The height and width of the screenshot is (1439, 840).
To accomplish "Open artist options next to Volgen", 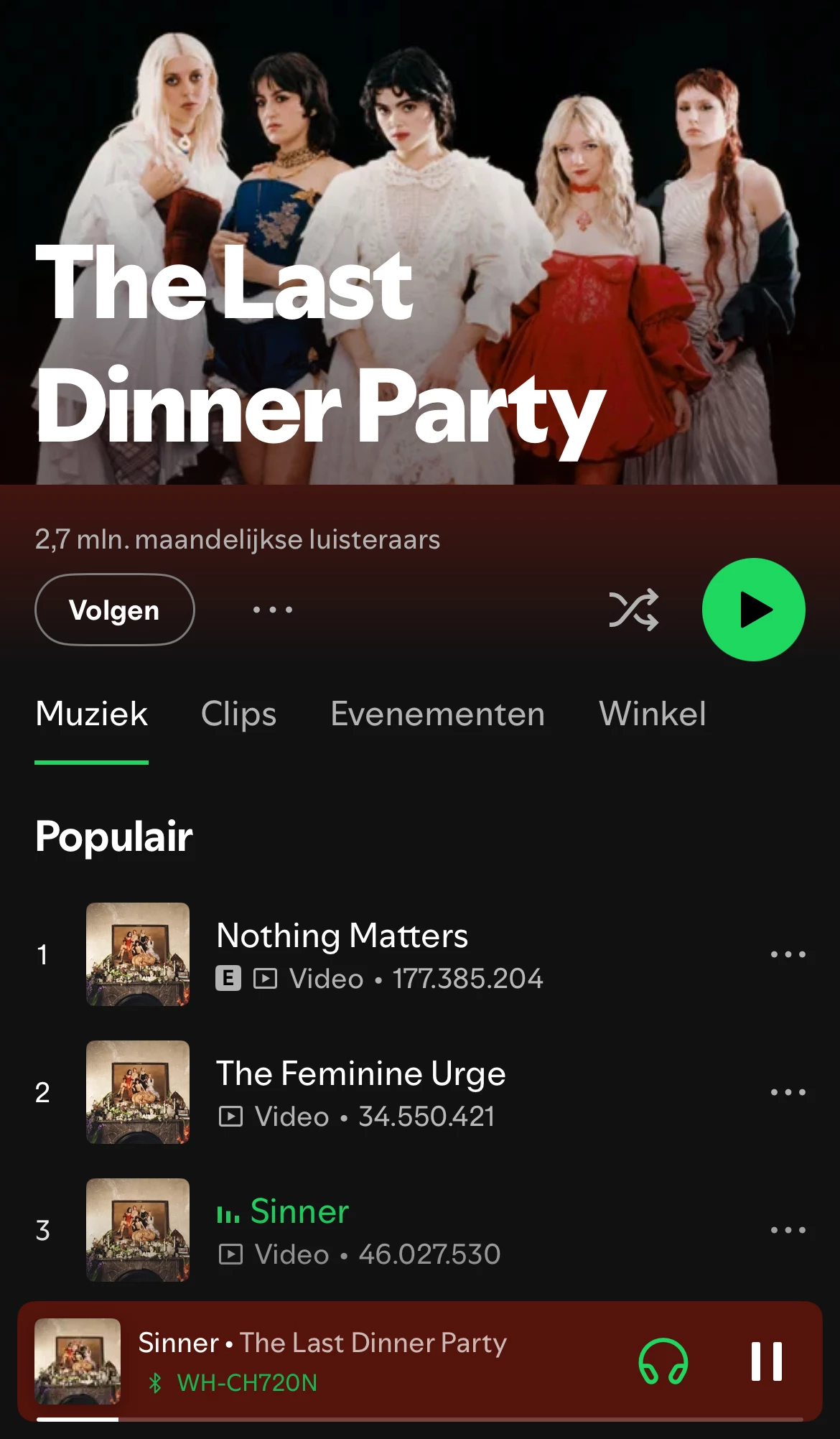I will (272, 610).
